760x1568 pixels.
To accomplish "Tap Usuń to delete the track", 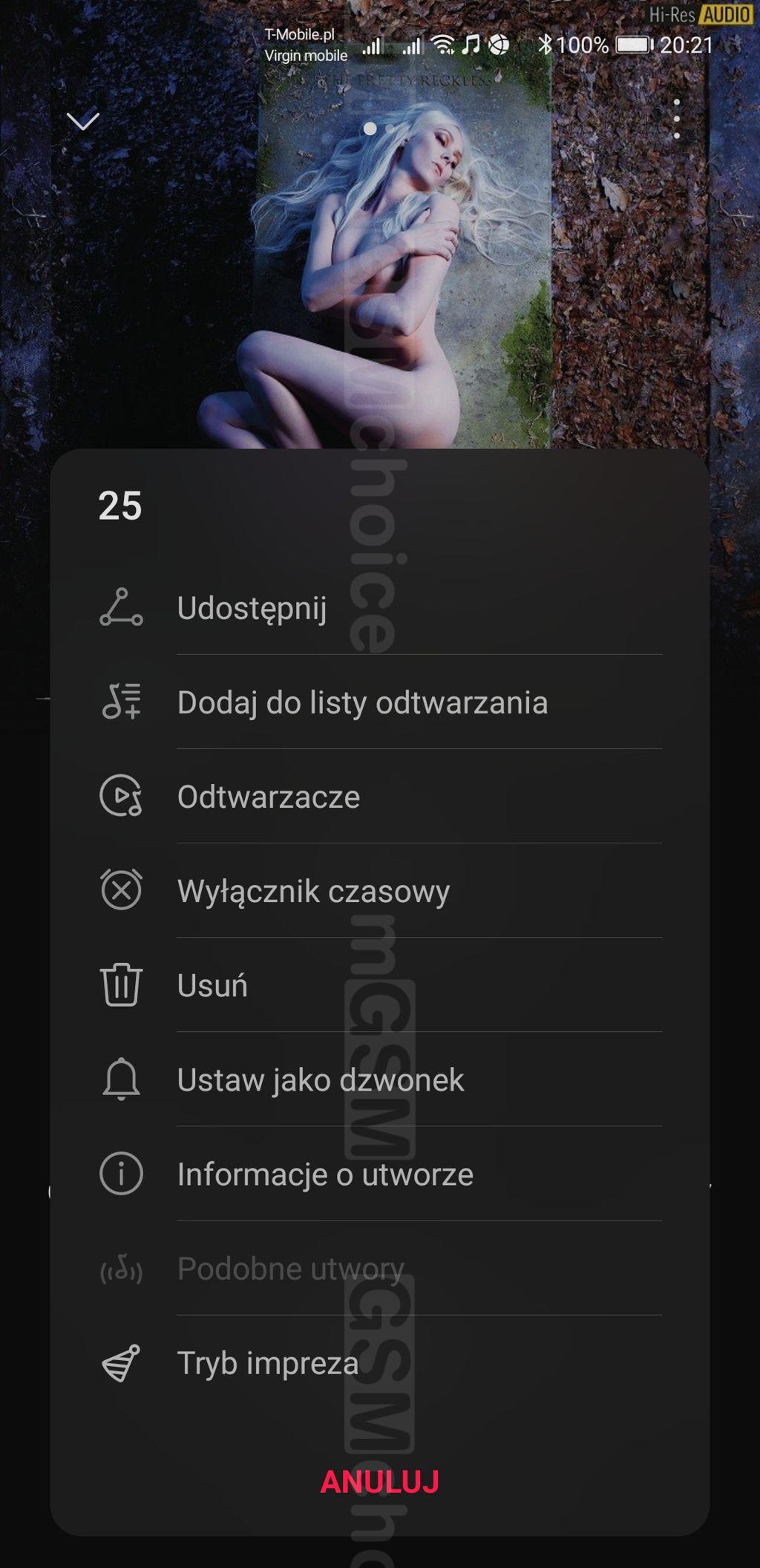I will click(x=212, y=985).
